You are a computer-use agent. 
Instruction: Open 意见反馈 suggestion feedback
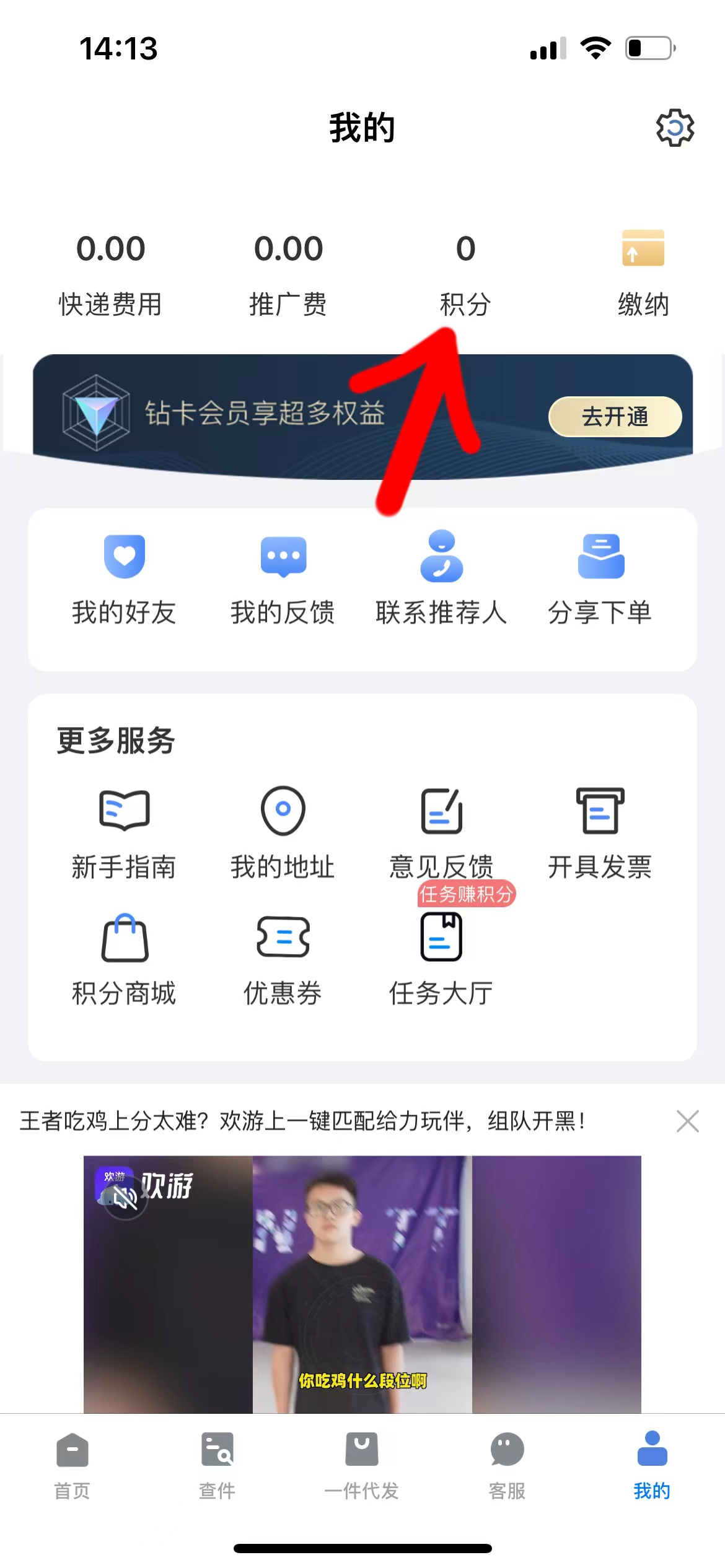point(441,832)
